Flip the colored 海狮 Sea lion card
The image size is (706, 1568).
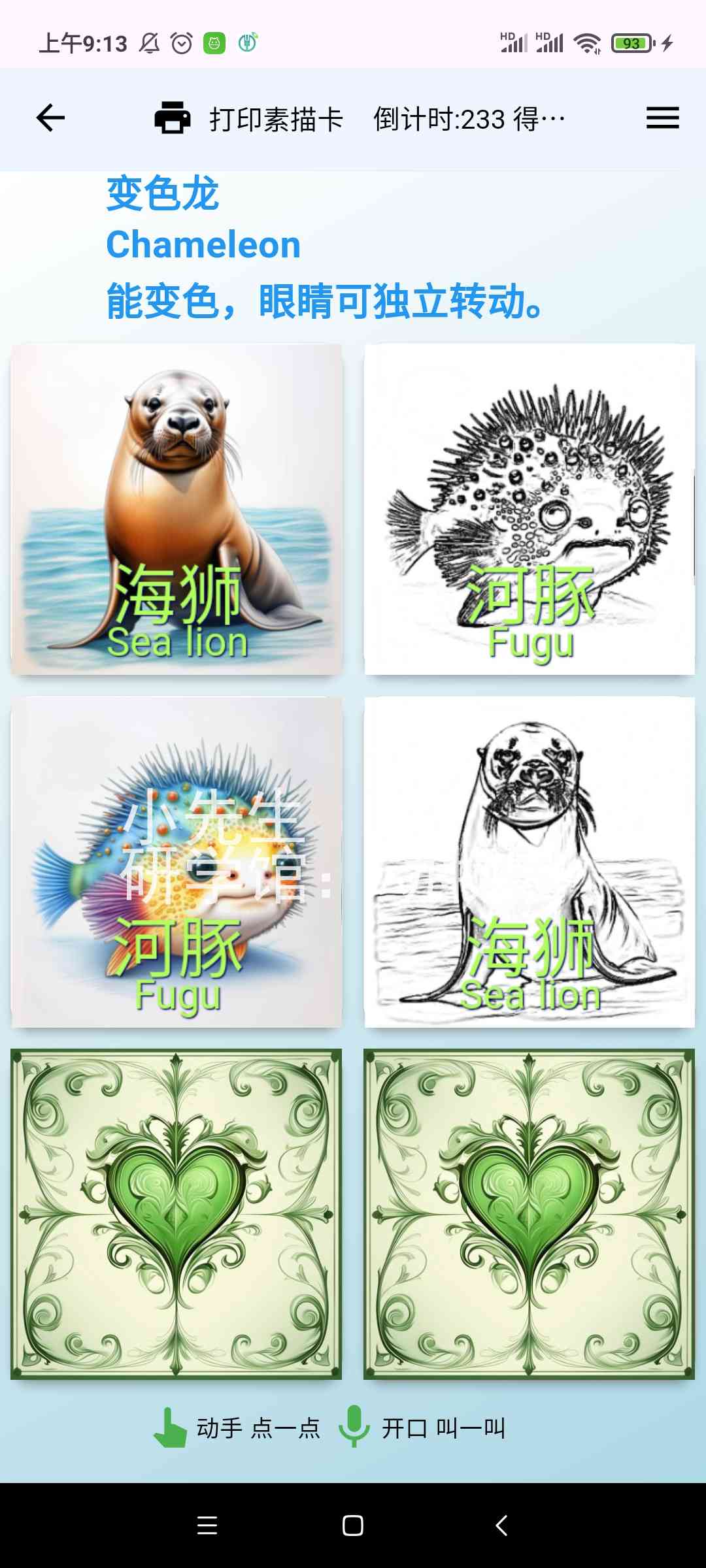pos(176,510)
